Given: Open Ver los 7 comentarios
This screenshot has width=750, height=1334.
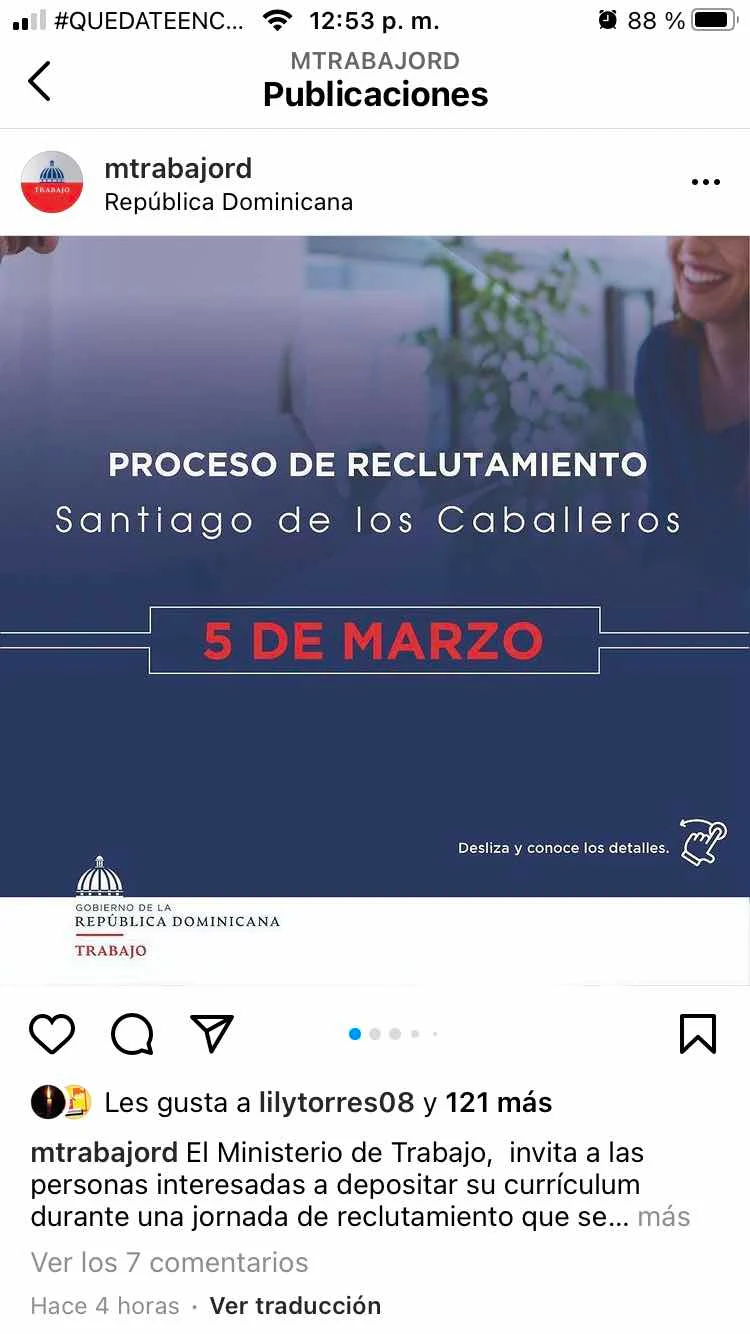Looking at the screenshot, I should (x=169, y=1262).
